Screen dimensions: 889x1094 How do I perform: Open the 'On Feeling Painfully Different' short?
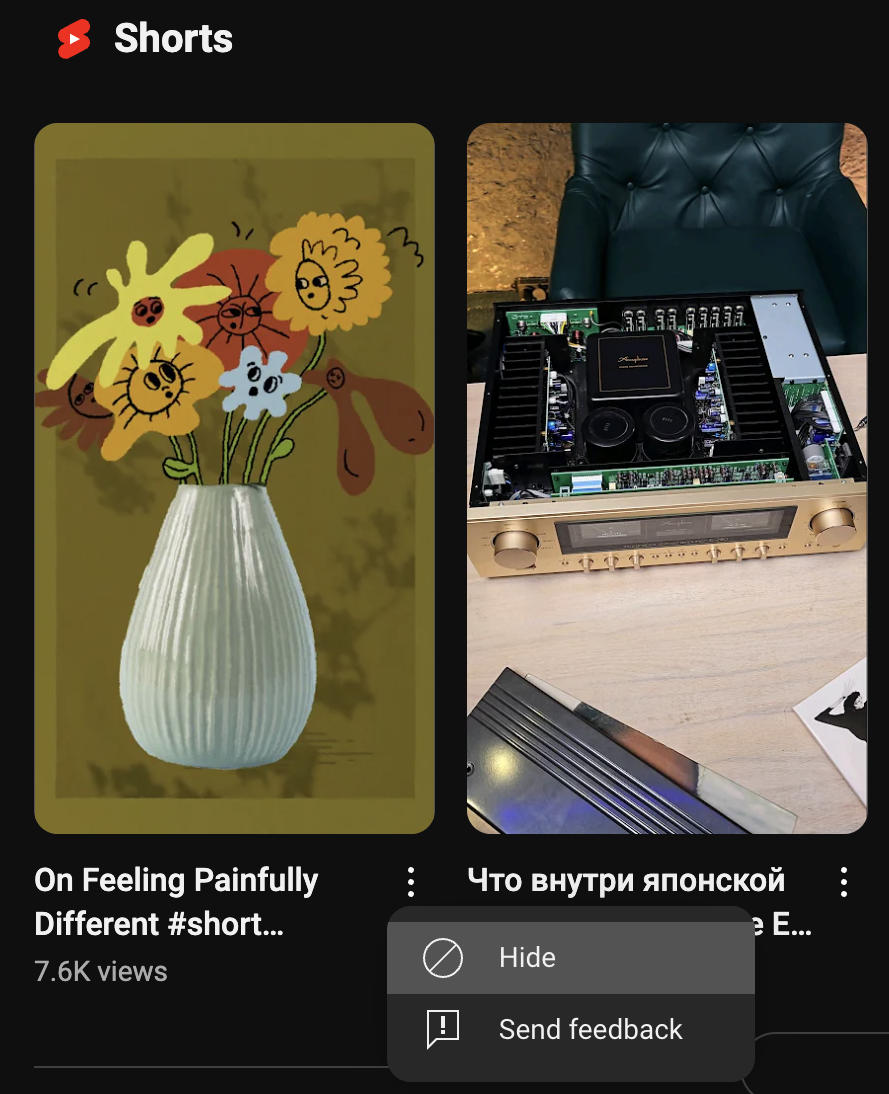click(x=234, y=478)
